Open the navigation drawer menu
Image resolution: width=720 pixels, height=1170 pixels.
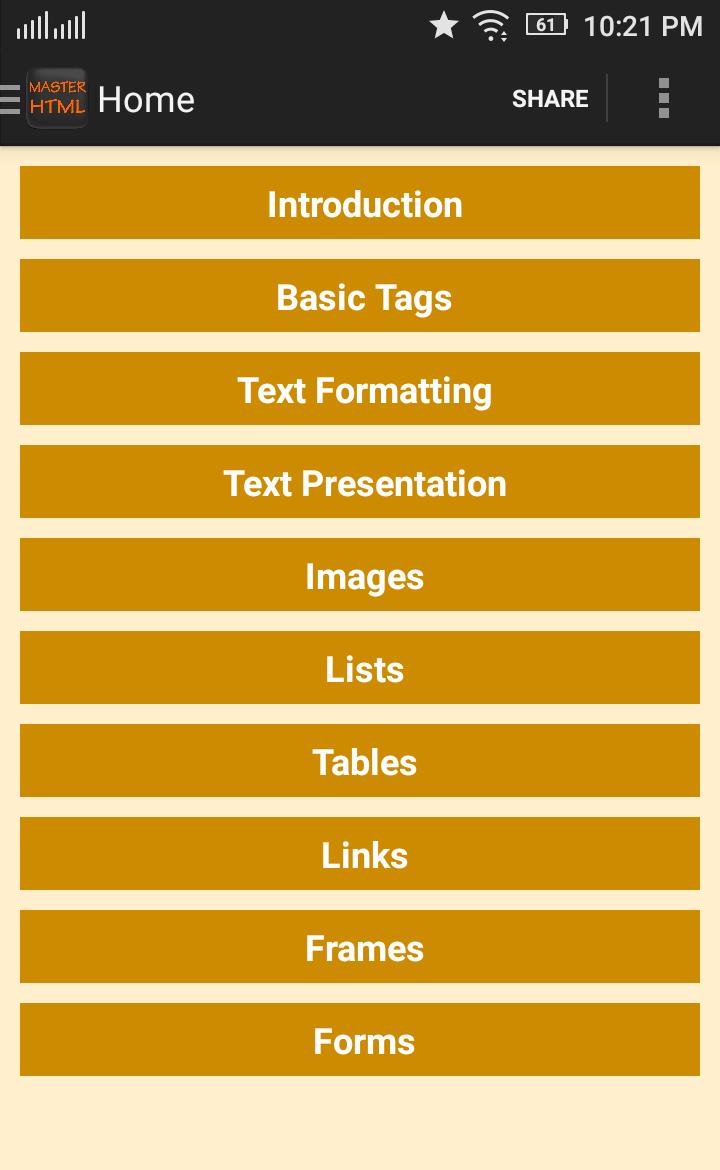point(12,99)
